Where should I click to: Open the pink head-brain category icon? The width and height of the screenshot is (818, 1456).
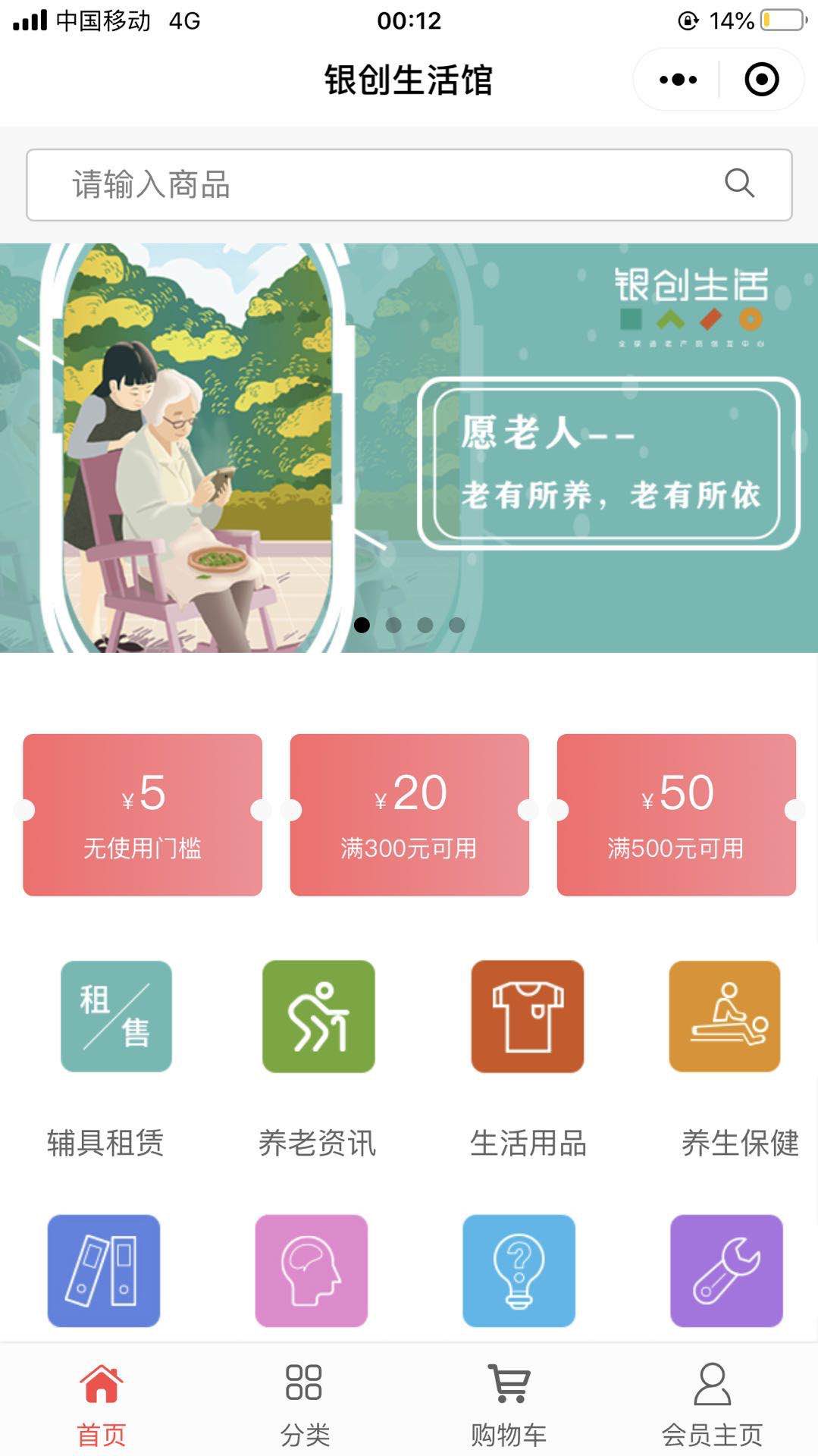point(312,1271)
